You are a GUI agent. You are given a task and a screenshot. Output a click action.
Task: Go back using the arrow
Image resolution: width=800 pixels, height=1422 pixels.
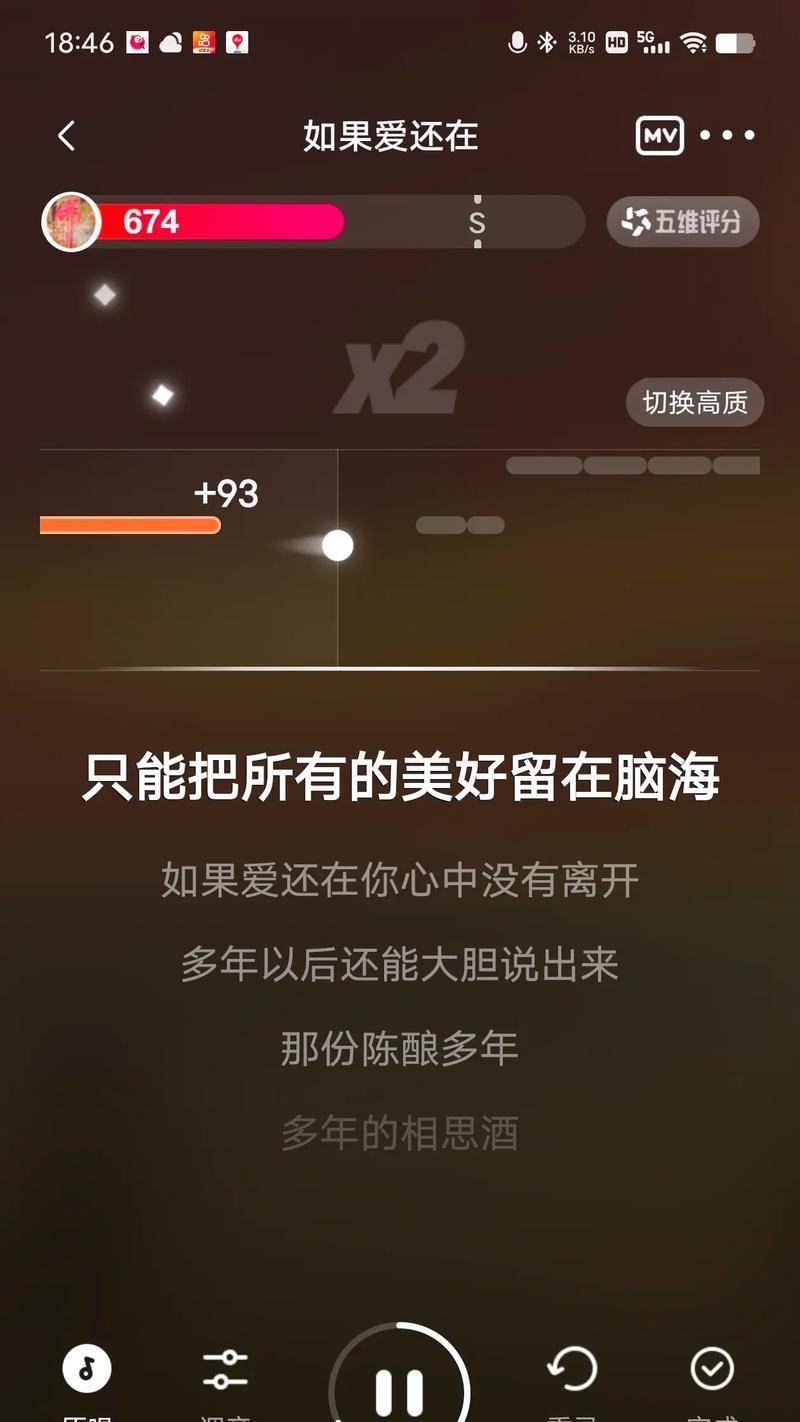click(67, 136)
